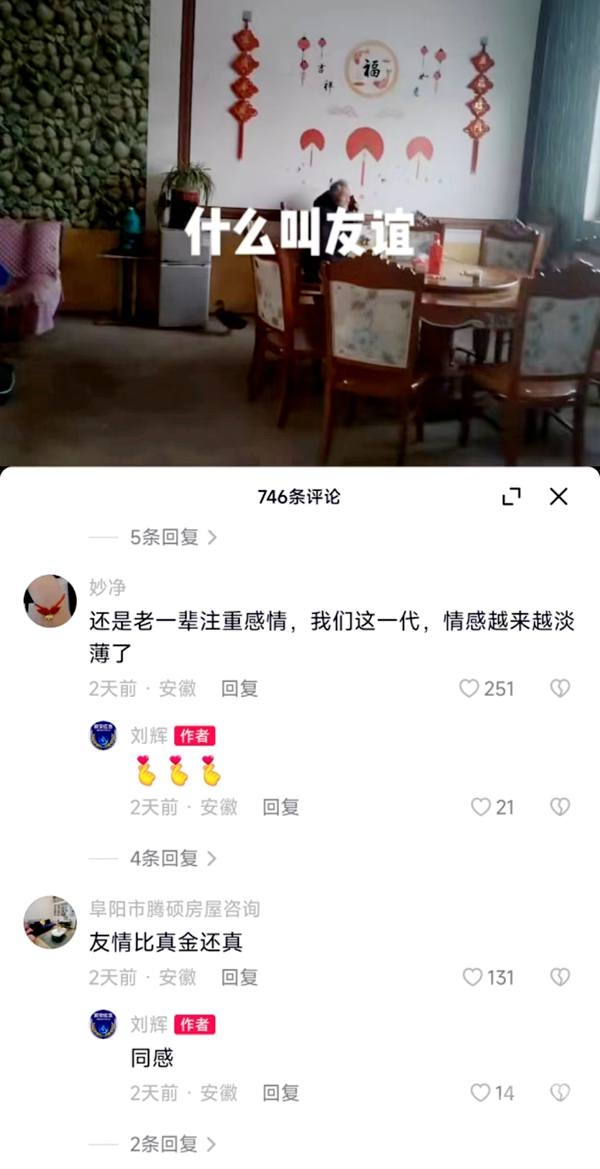
Task: Expand comments panel to full screen
Action: pyautogui.click(x=512, y=496)
